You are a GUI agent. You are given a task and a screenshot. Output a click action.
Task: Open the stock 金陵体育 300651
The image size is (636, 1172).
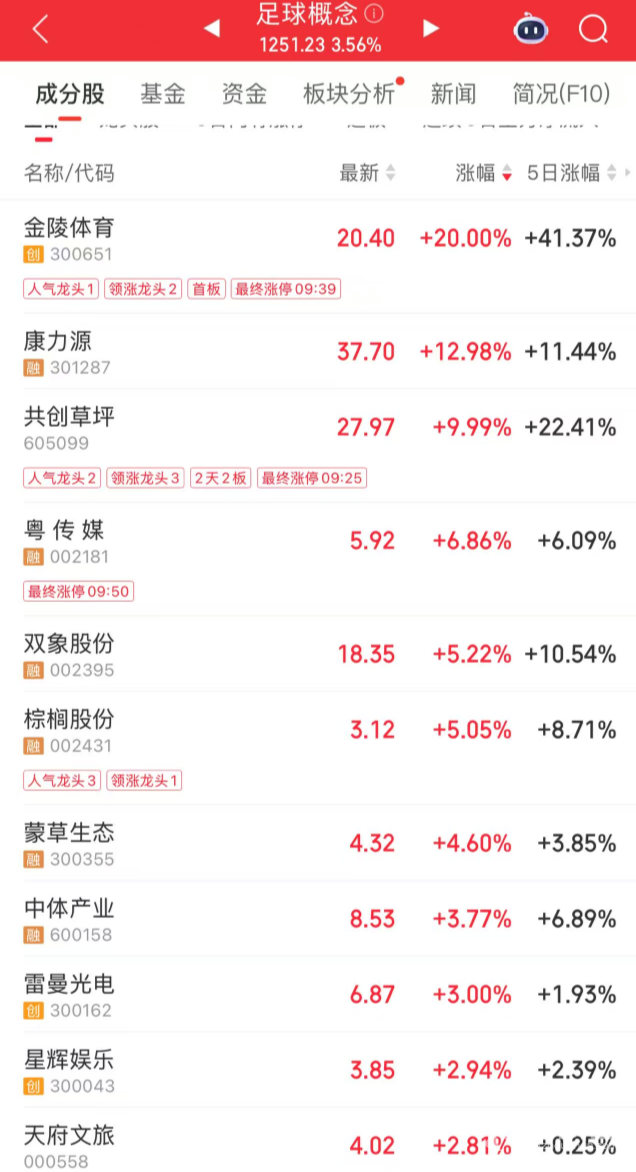pos(318,257)
